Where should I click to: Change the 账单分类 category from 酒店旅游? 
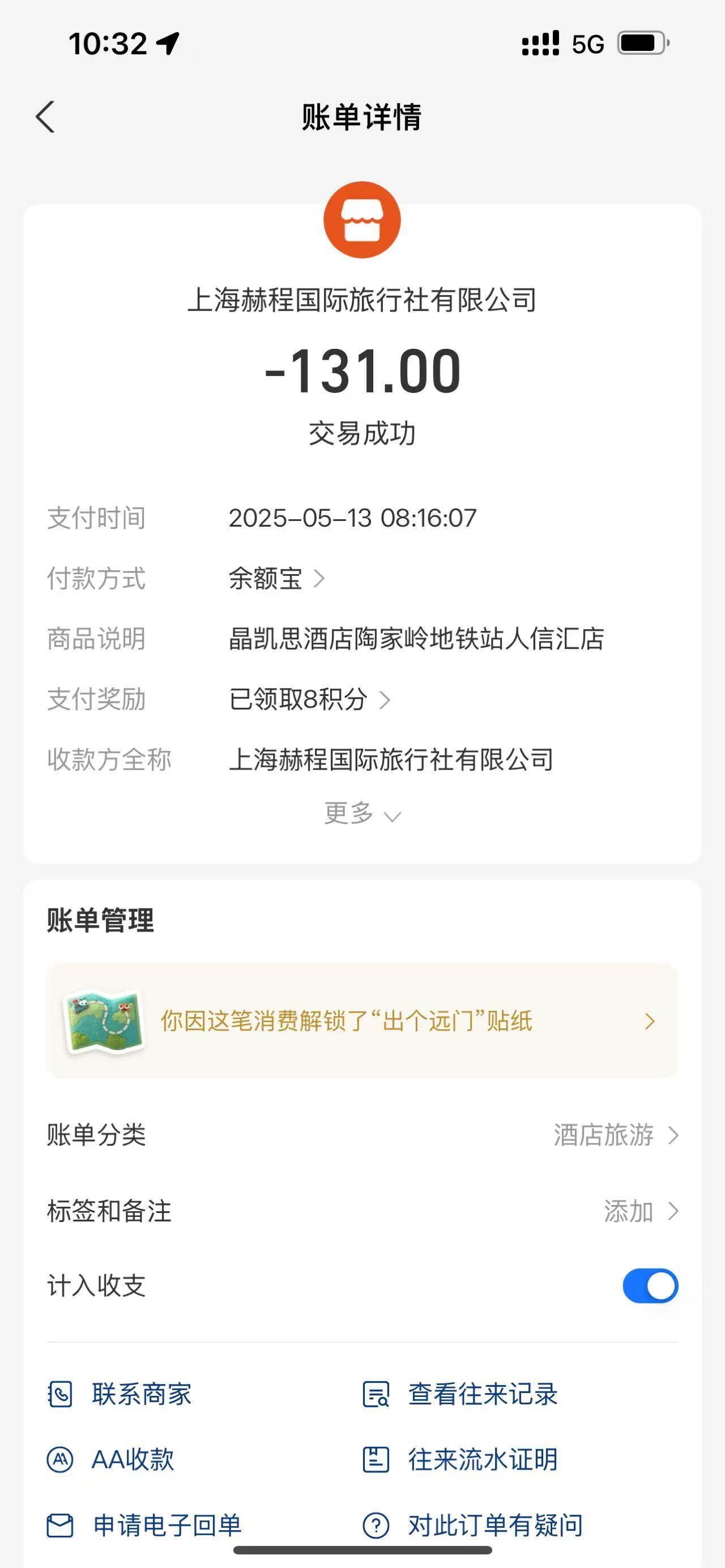615,1135
